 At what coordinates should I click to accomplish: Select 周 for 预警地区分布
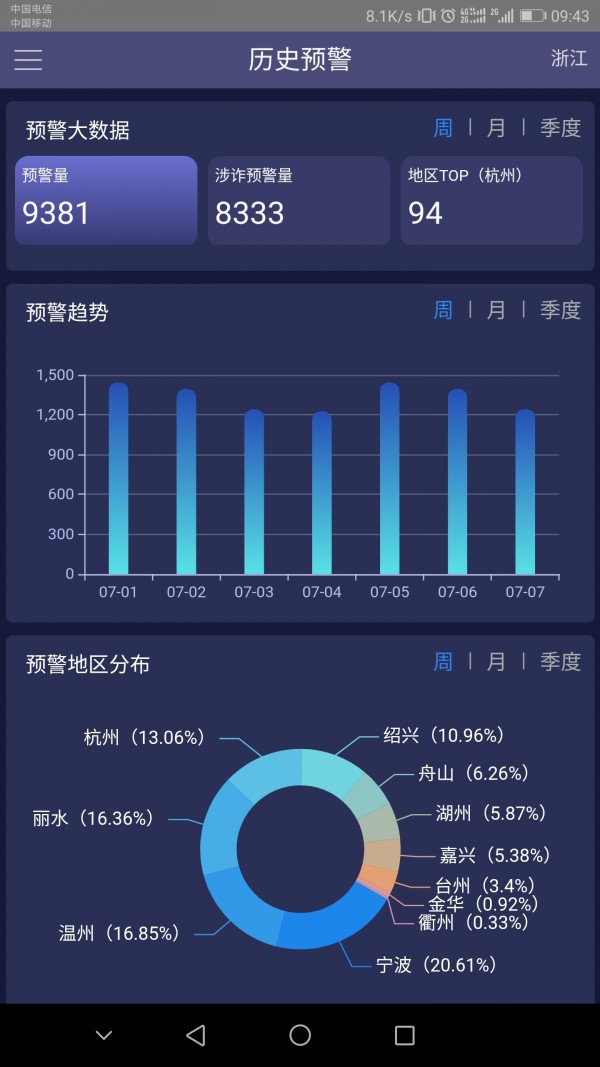tap(443, 661)
